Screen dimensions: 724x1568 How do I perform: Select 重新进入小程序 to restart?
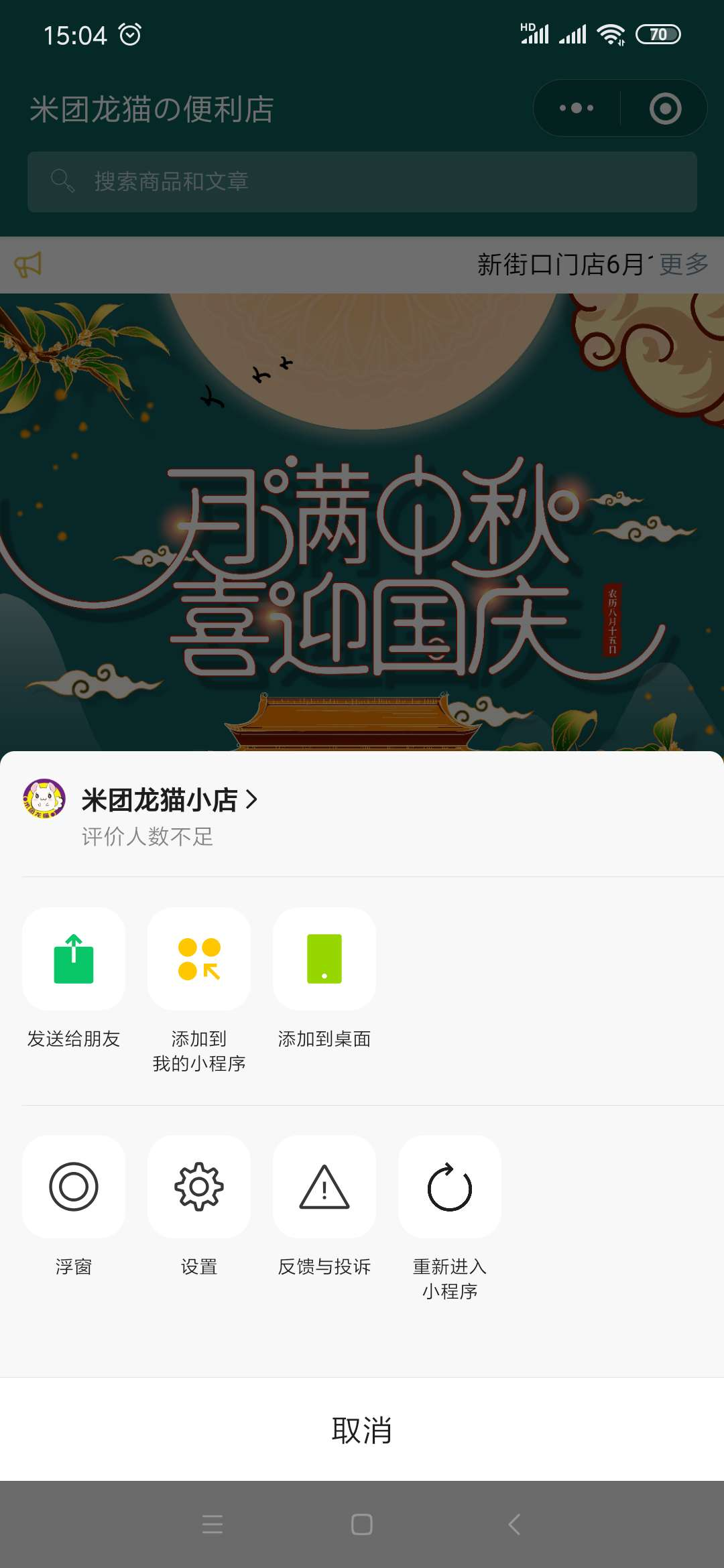[x=449, y=1187]
